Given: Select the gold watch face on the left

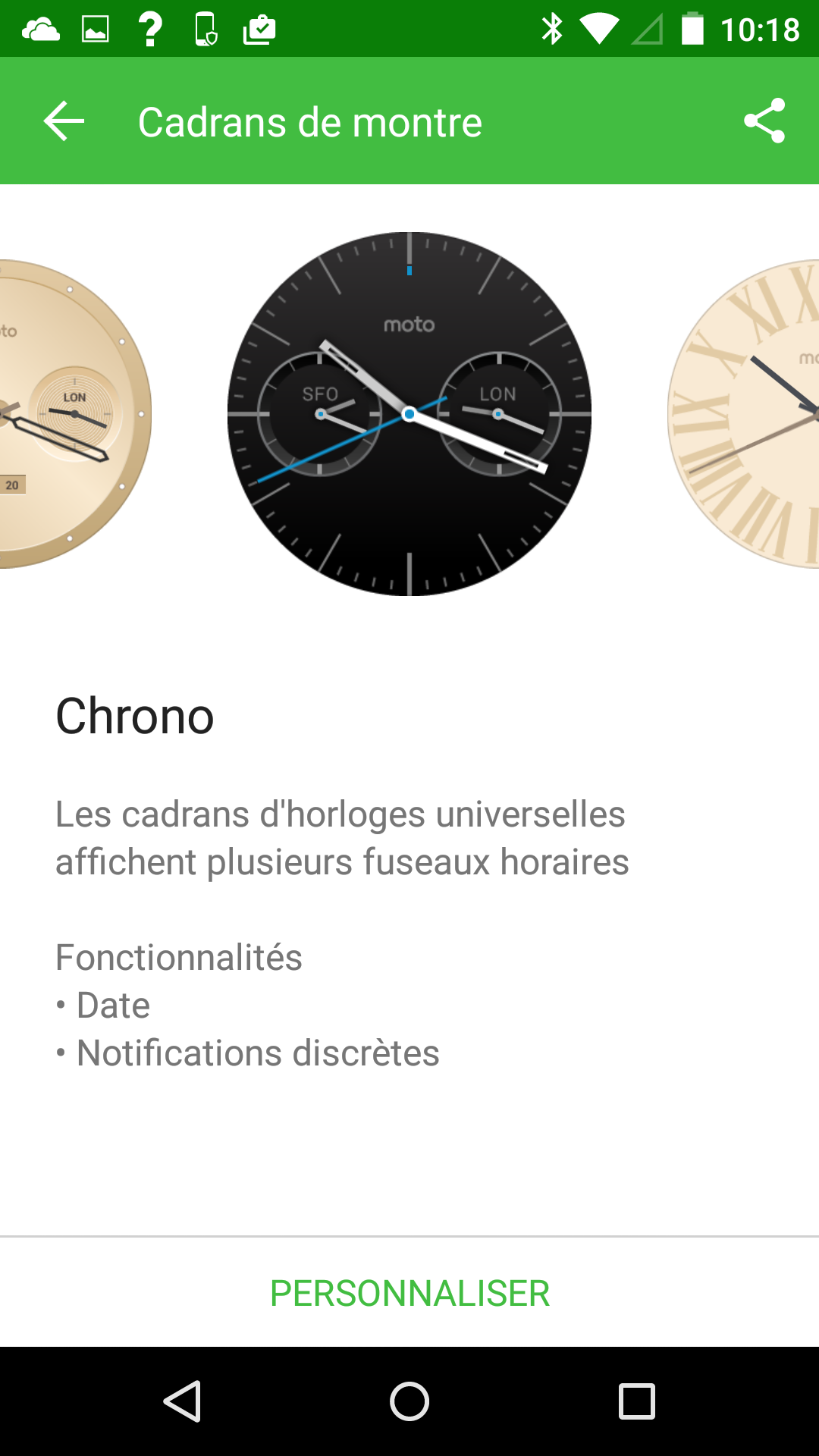Looking at the screenshot, I should pos(75,414).
